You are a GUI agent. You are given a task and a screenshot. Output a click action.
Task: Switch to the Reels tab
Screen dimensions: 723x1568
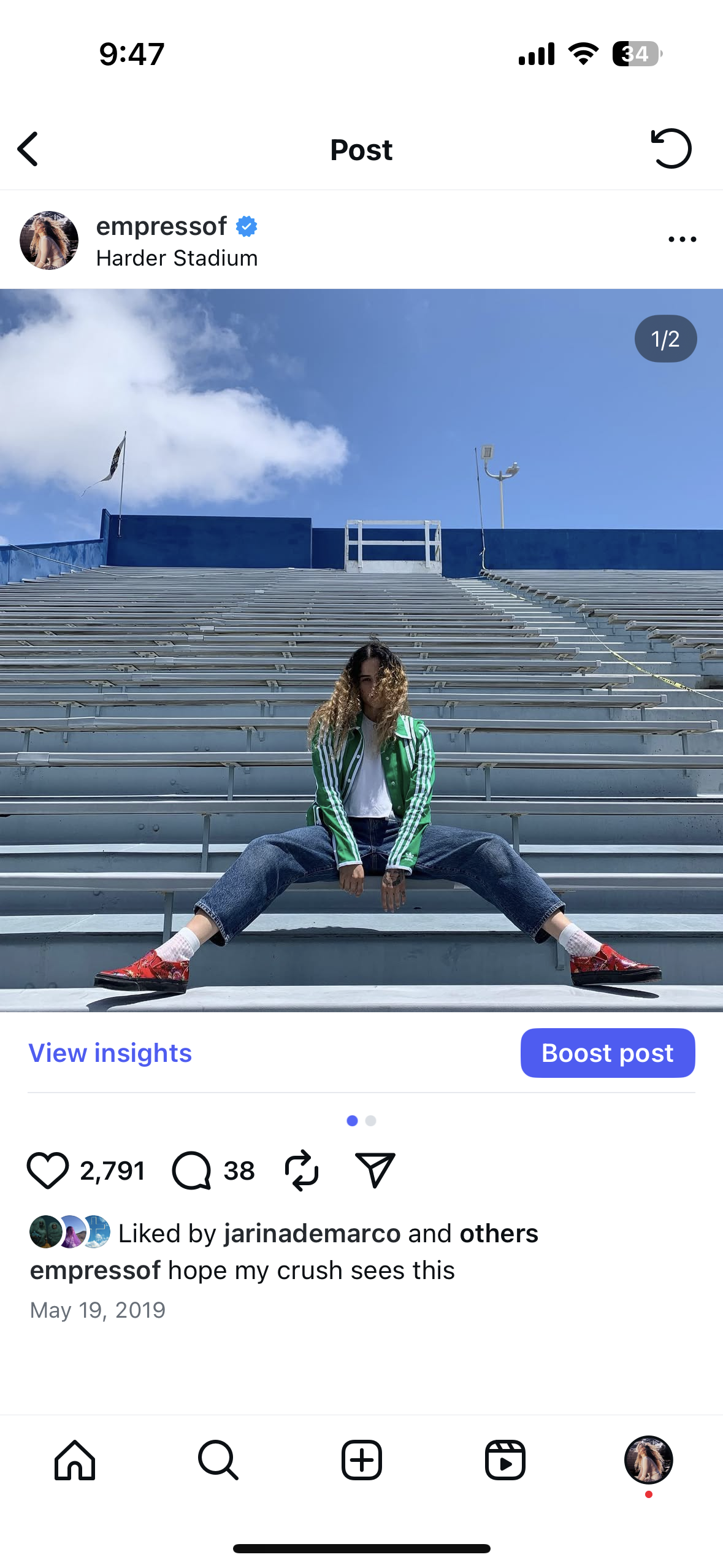pos(505,1460)
